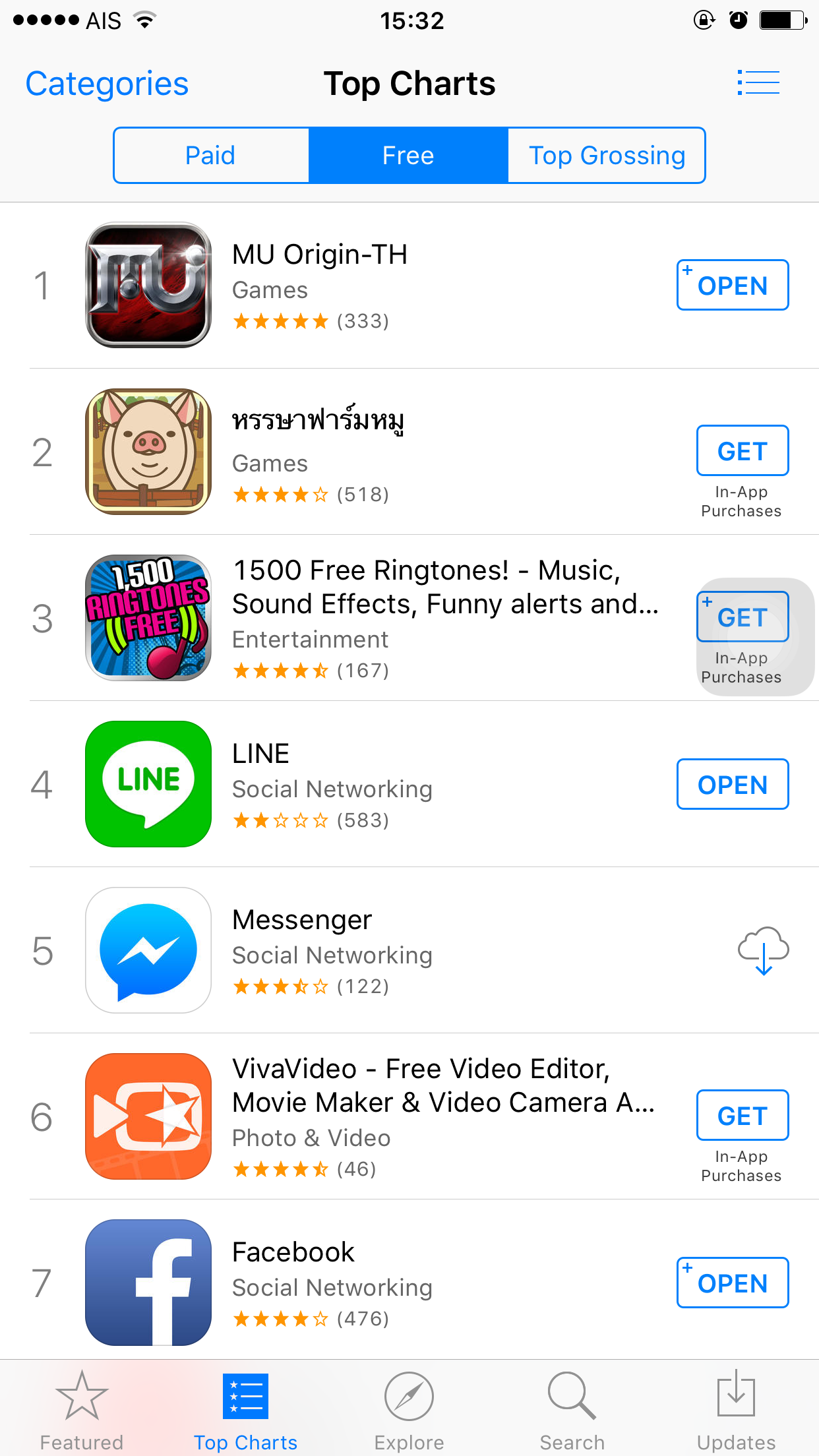Download Messenger from the cloud
The image size is (819, 1456).
click(x=763, y=950)
